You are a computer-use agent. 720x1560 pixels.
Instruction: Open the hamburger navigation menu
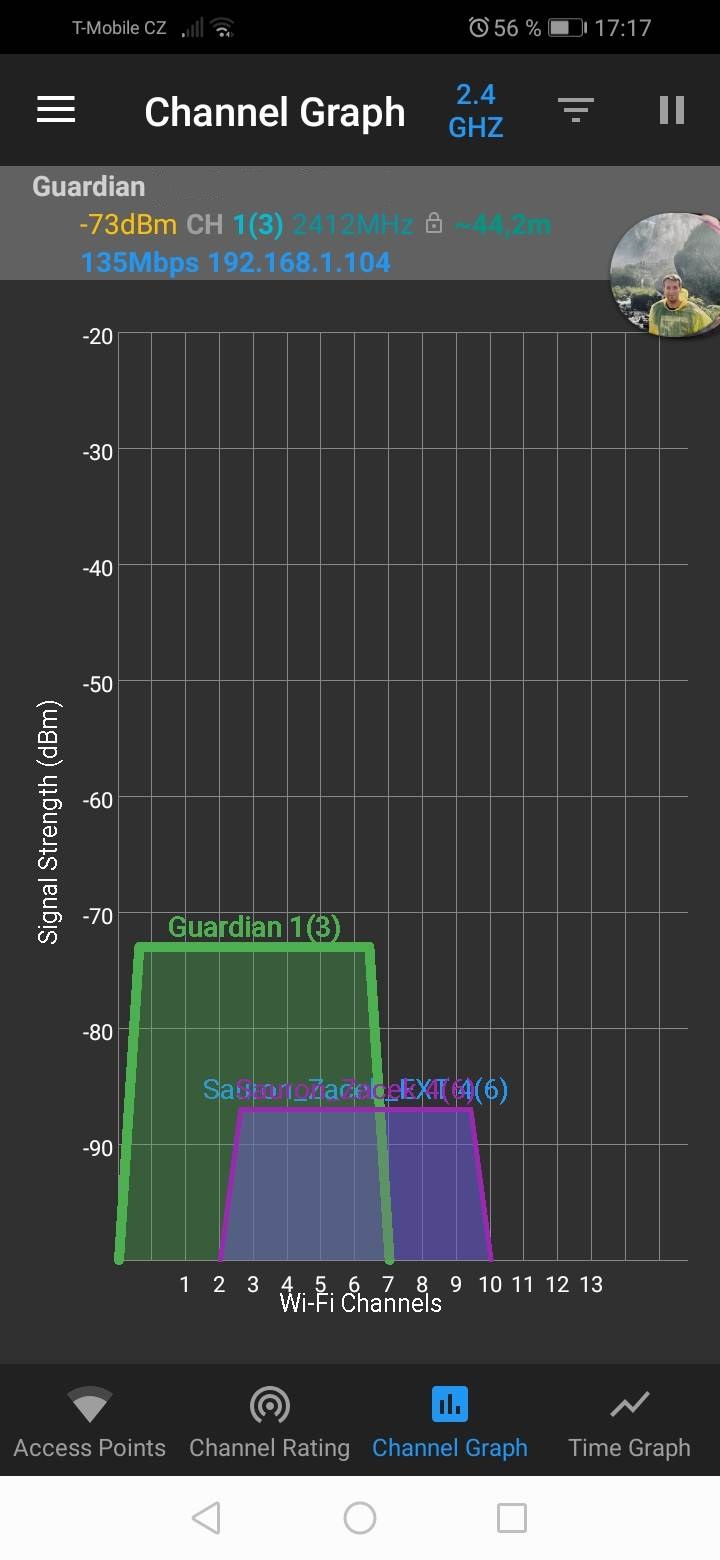(56, 110)
